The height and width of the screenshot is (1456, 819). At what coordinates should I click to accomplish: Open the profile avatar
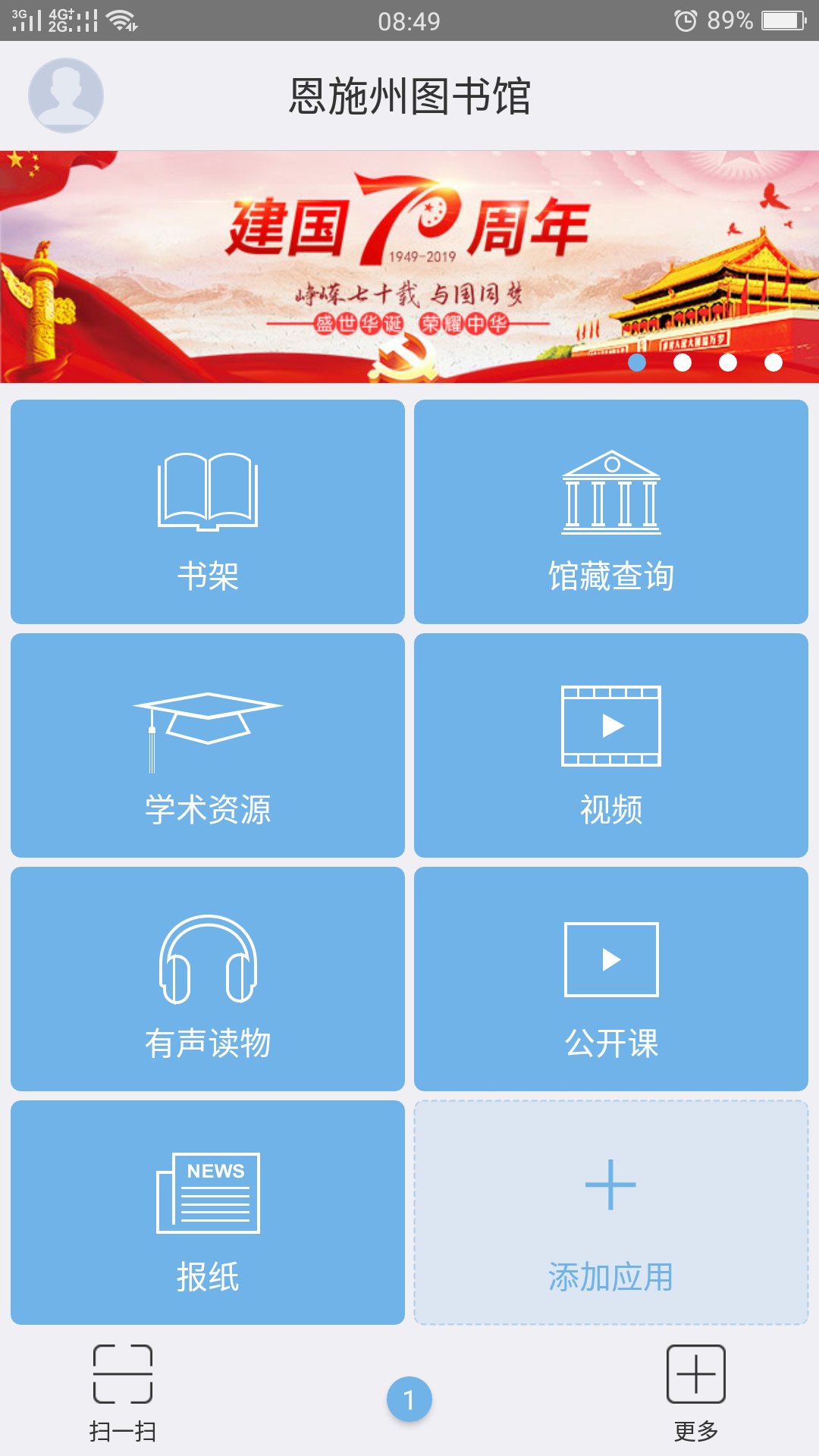(66, 96)
